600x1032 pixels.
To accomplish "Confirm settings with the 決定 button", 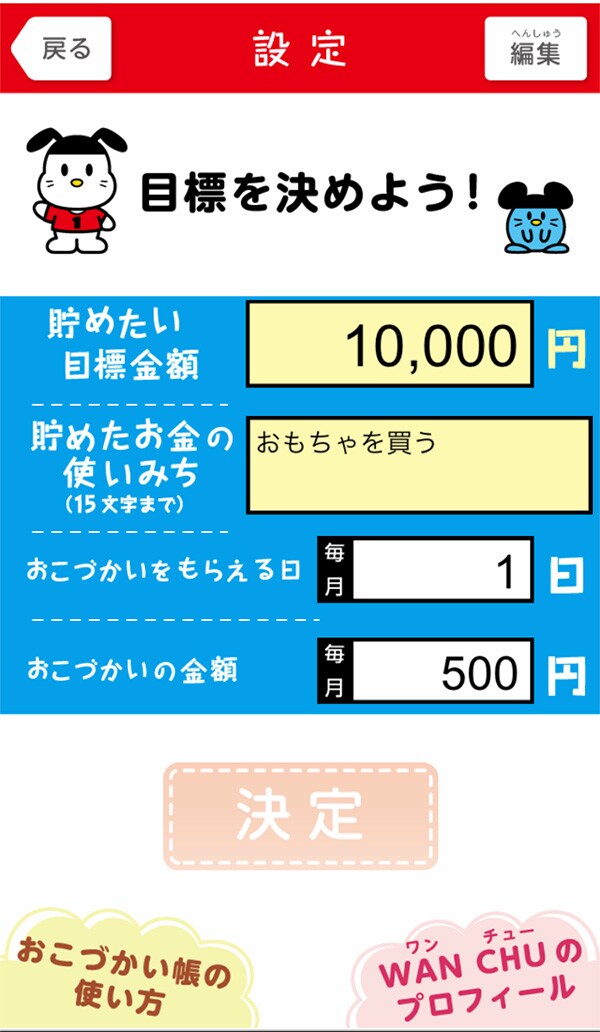I will 300,816.
